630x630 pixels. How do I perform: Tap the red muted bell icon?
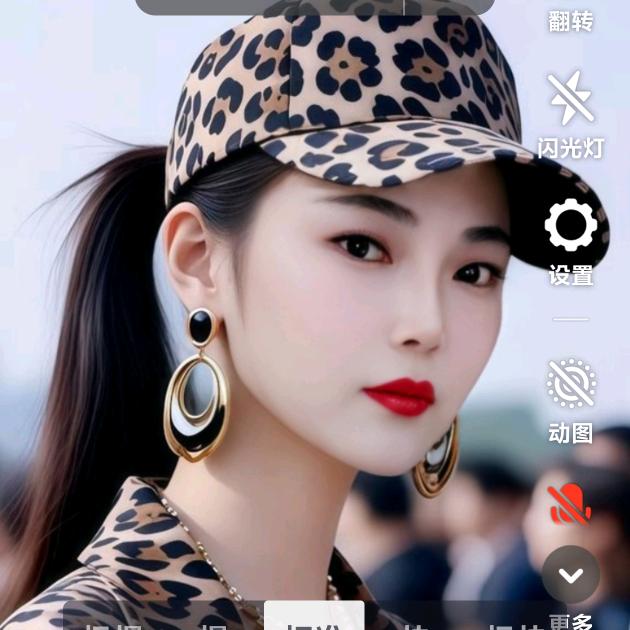(x=570, y=505)
